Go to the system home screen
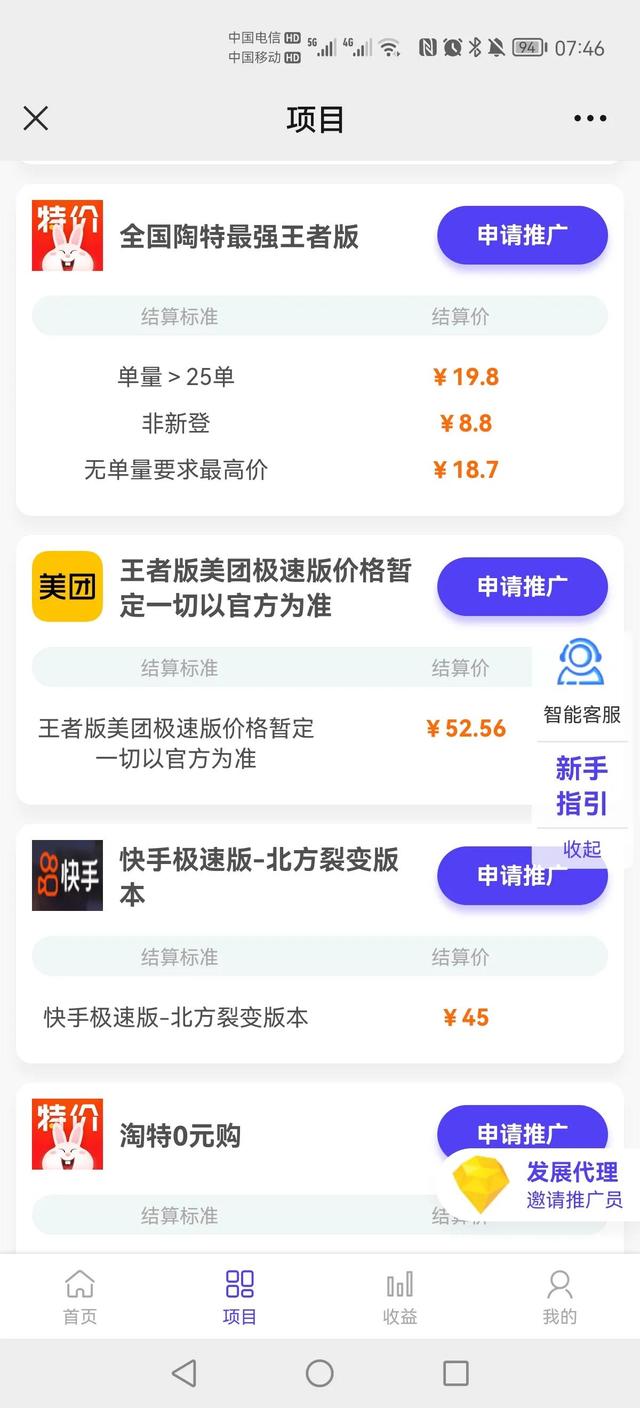The height and width of the screenshot is (1408, 640). pos(320,1373)
